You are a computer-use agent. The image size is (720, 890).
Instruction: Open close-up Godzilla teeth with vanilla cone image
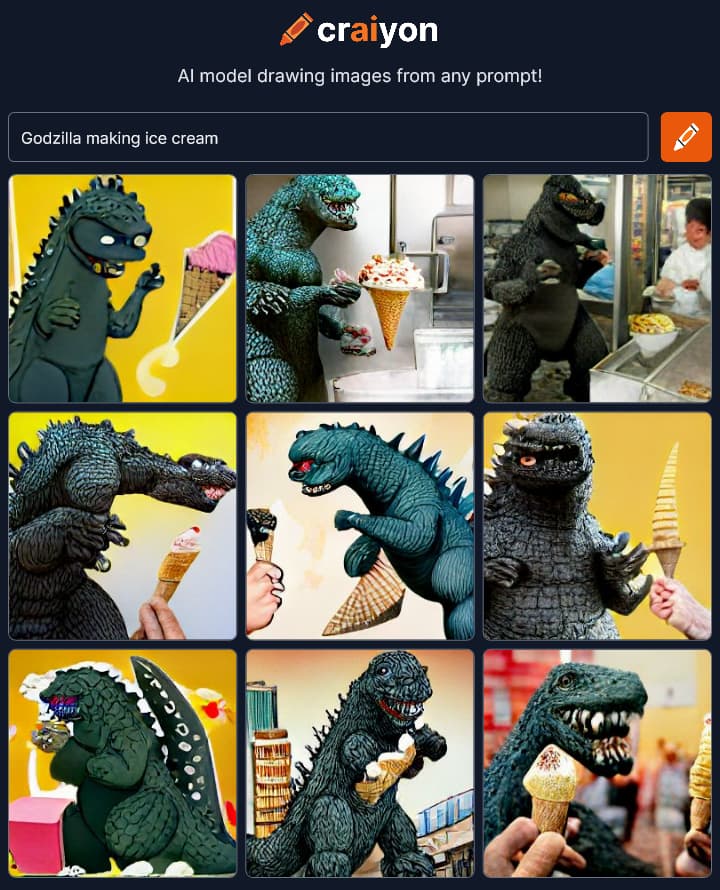597,763
